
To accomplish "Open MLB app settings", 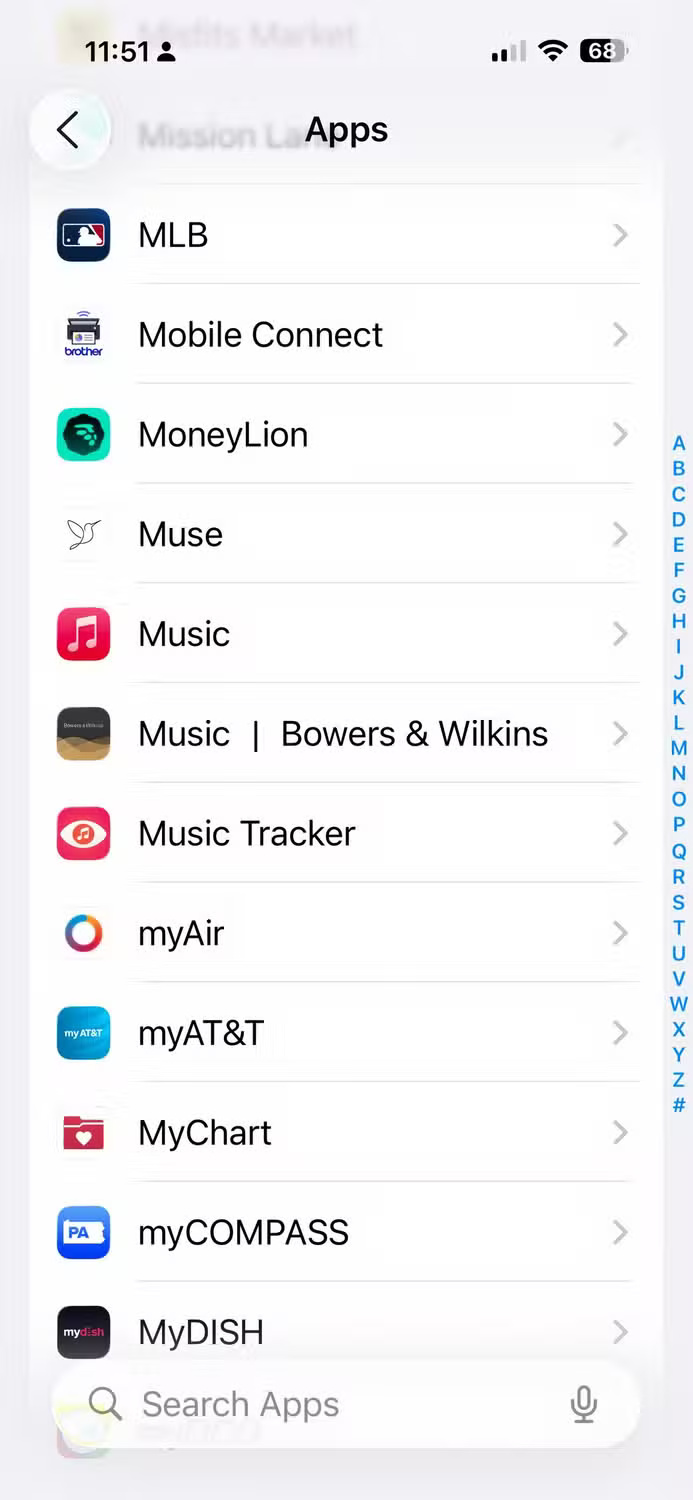I will tap(340, 235).
